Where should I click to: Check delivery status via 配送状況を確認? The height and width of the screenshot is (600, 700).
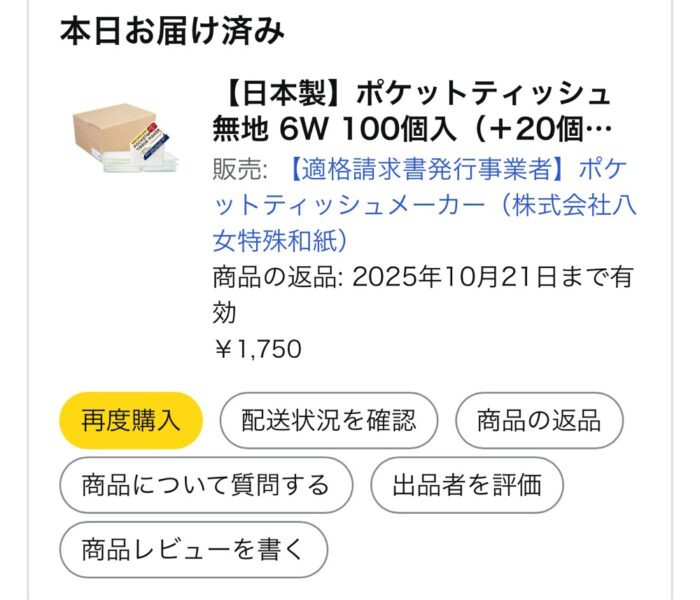329,420
